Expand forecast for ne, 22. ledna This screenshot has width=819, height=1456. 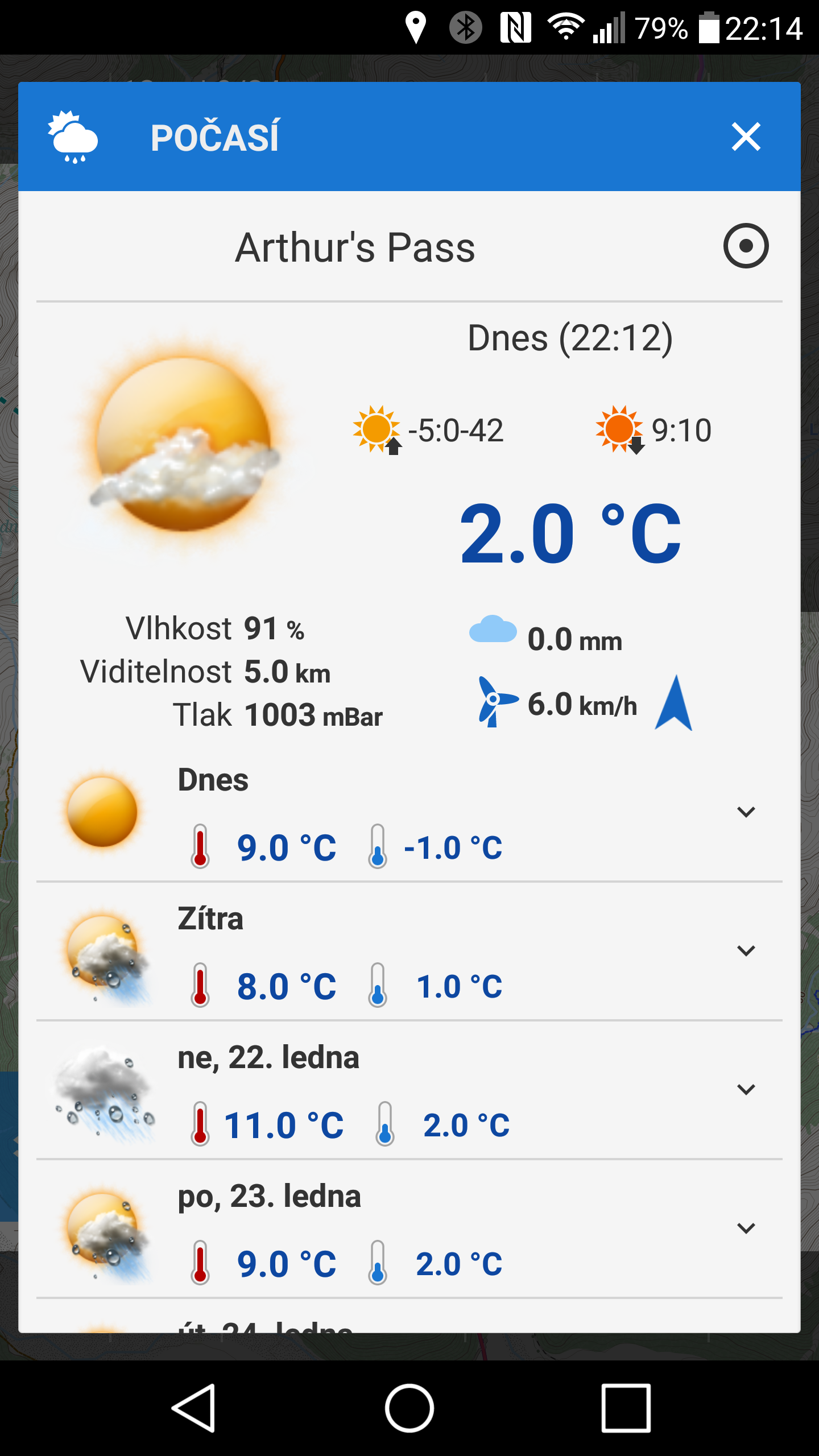click(746, 1089)
